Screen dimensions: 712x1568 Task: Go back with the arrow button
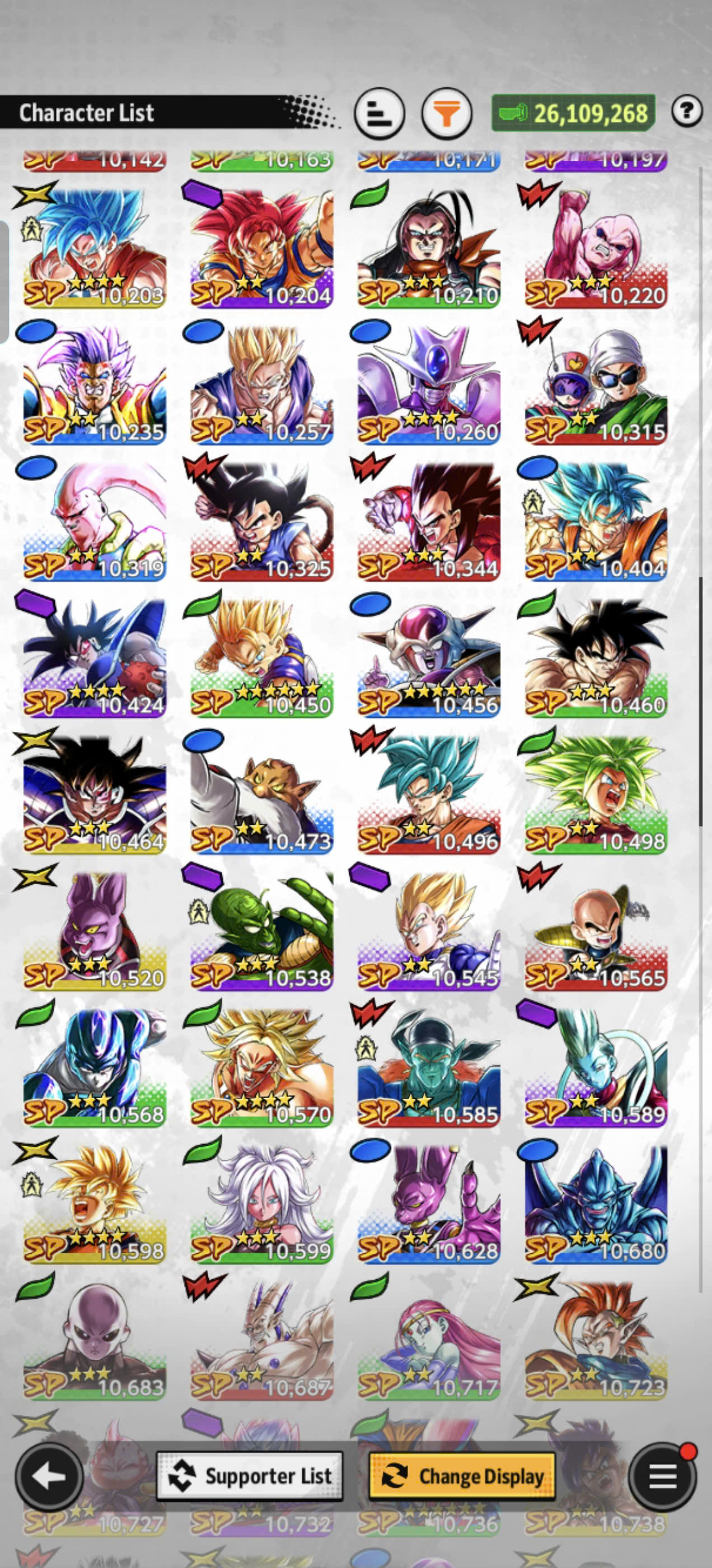(49, 1477)
